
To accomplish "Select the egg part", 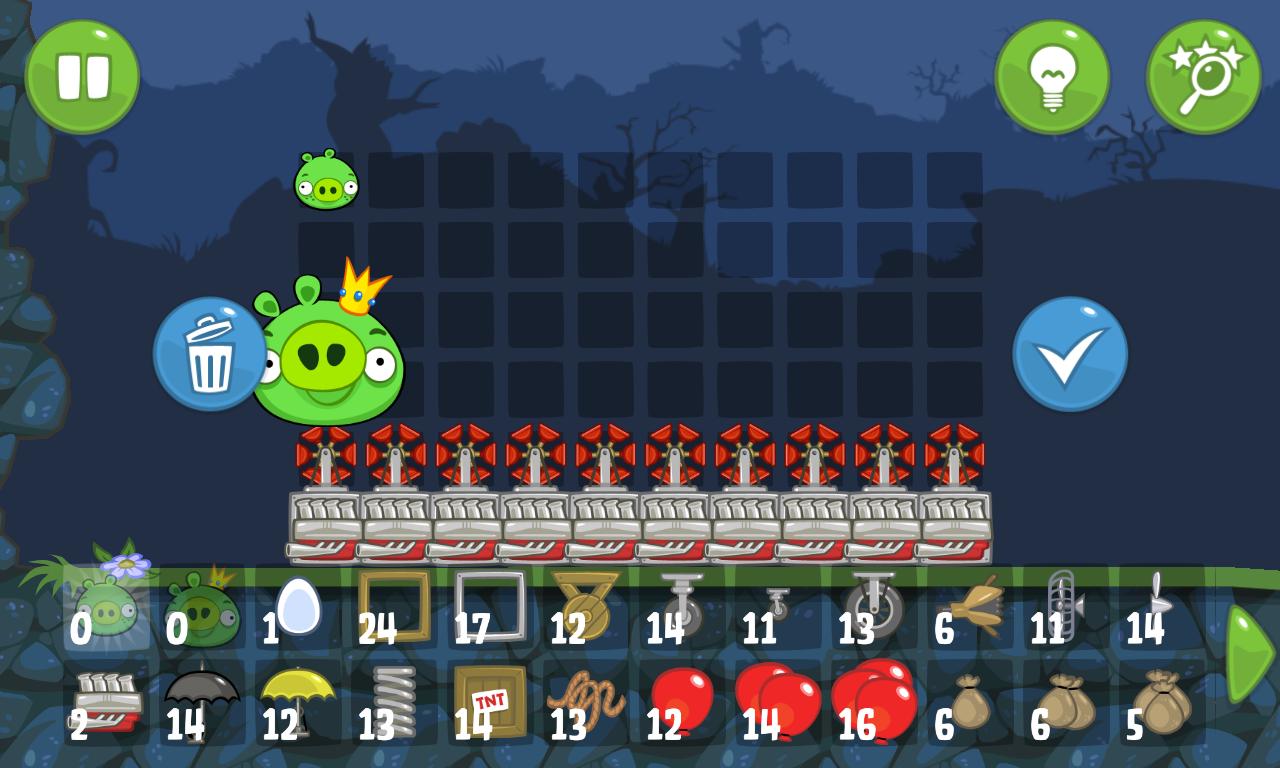I will 297,607.
